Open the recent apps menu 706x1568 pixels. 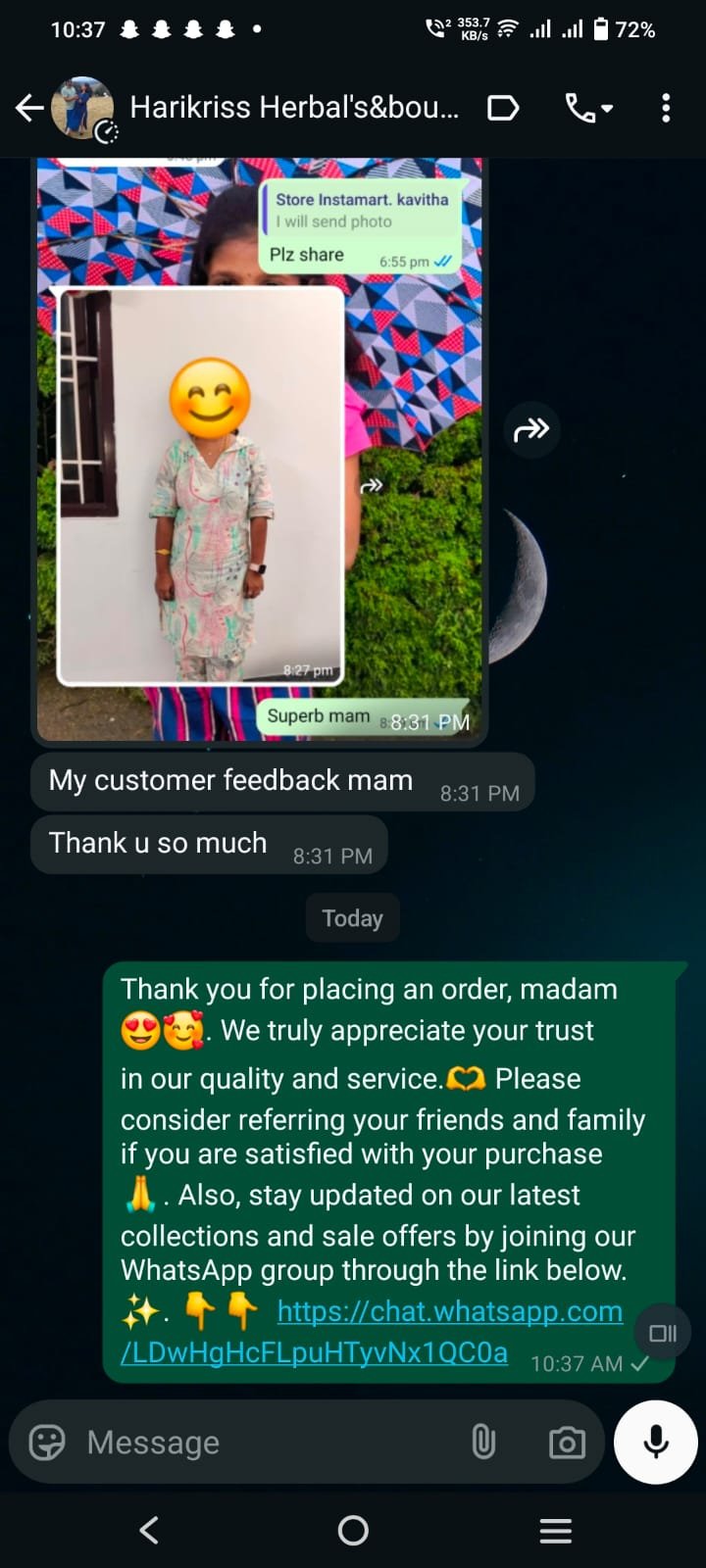point(556,1531)
